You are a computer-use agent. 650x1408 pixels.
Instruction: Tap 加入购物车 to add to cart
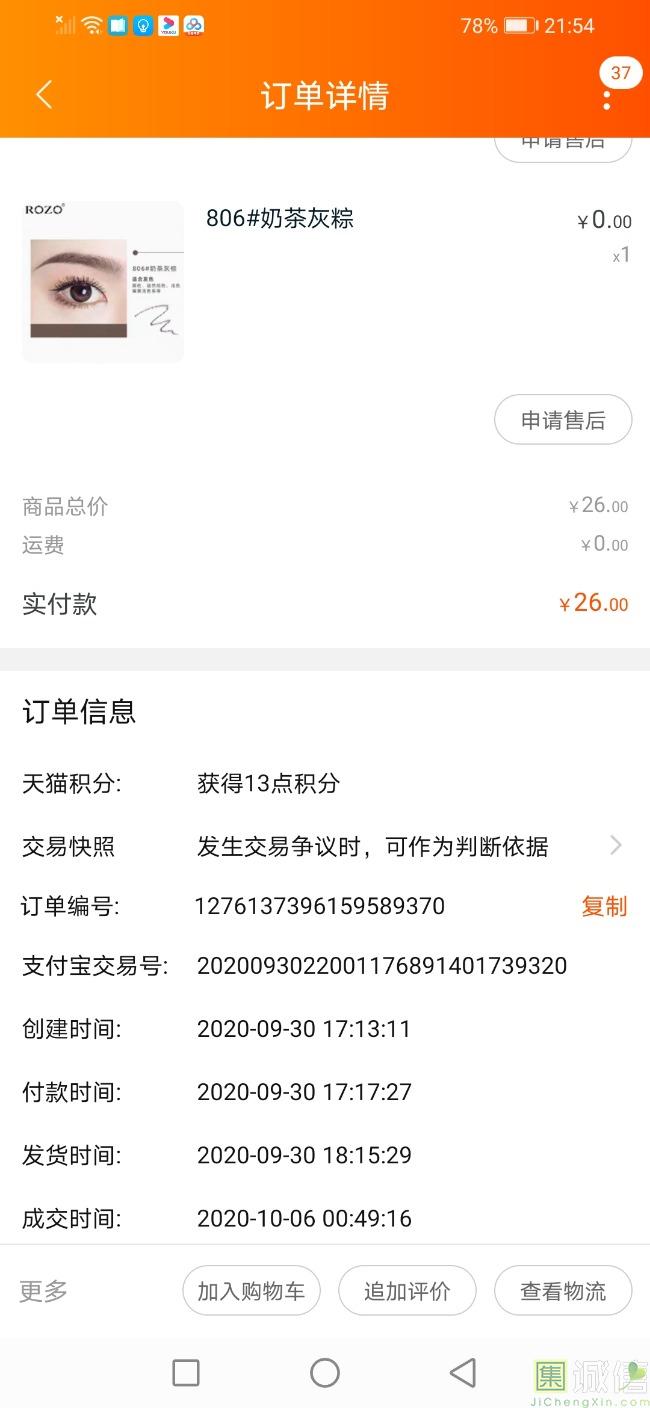tap(251, 1291)
